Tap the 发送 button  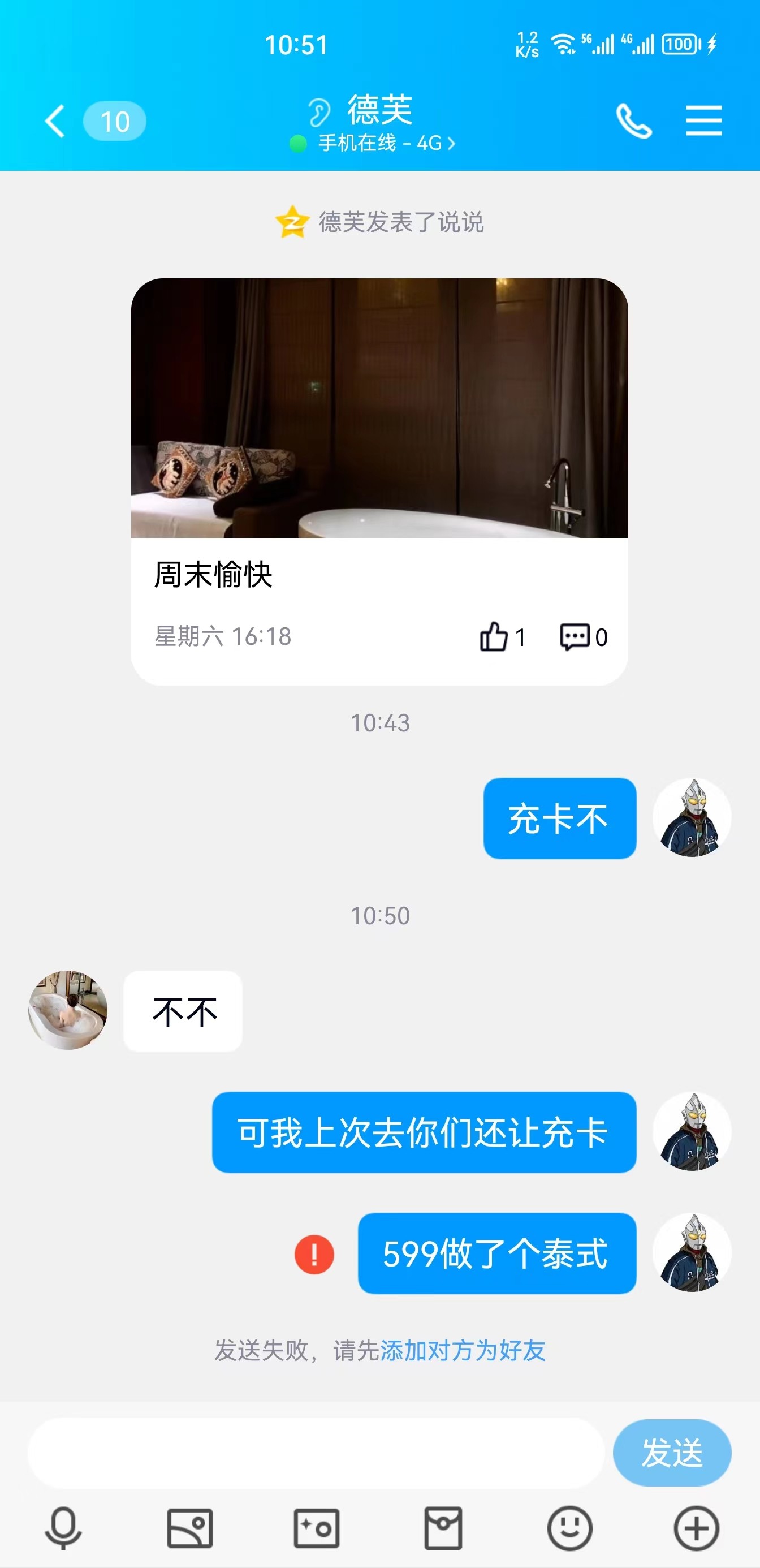pos(671,1453)
